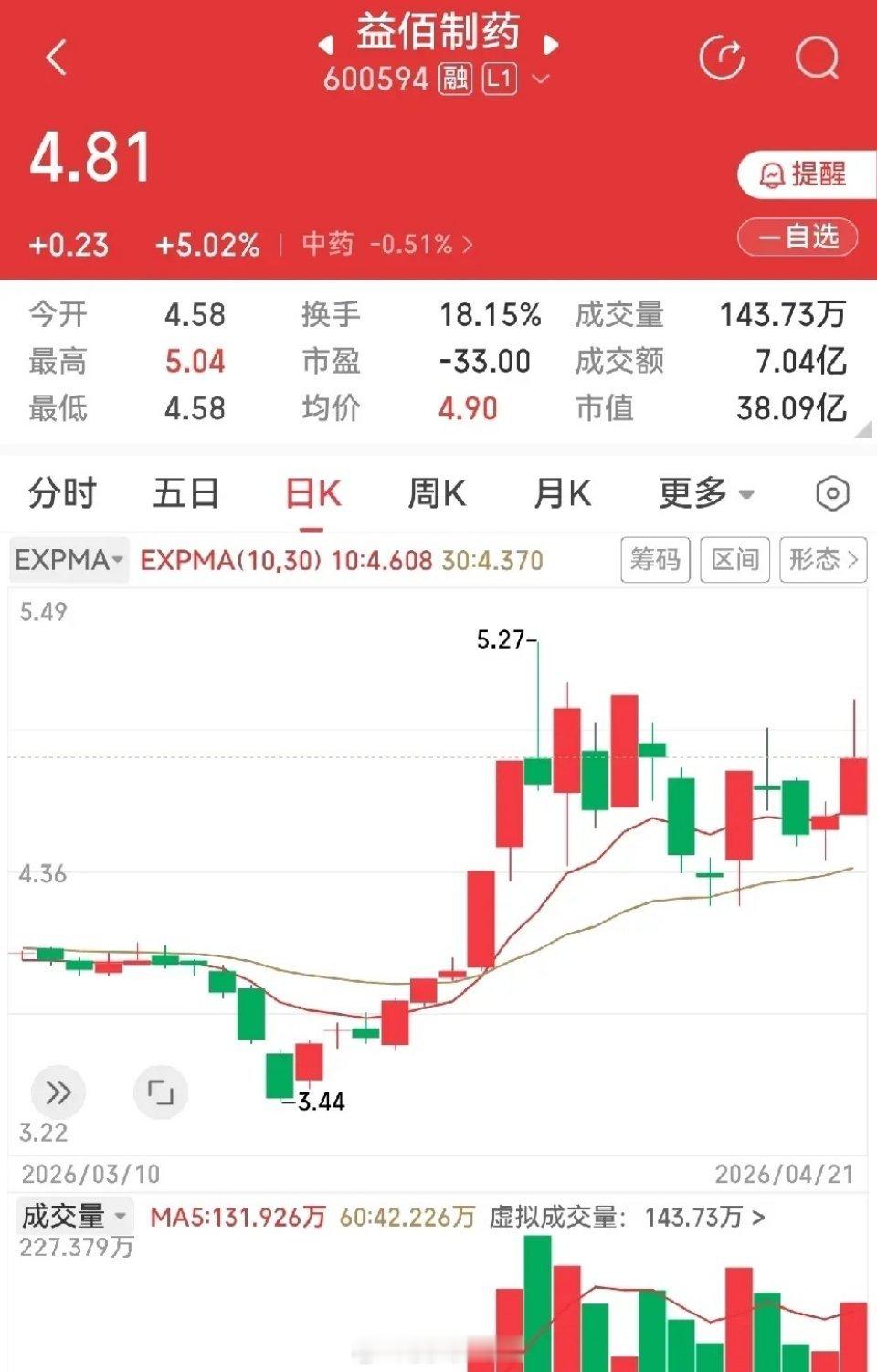
Task: Open the 区间 range statistics
Action: tap(735, 559)
